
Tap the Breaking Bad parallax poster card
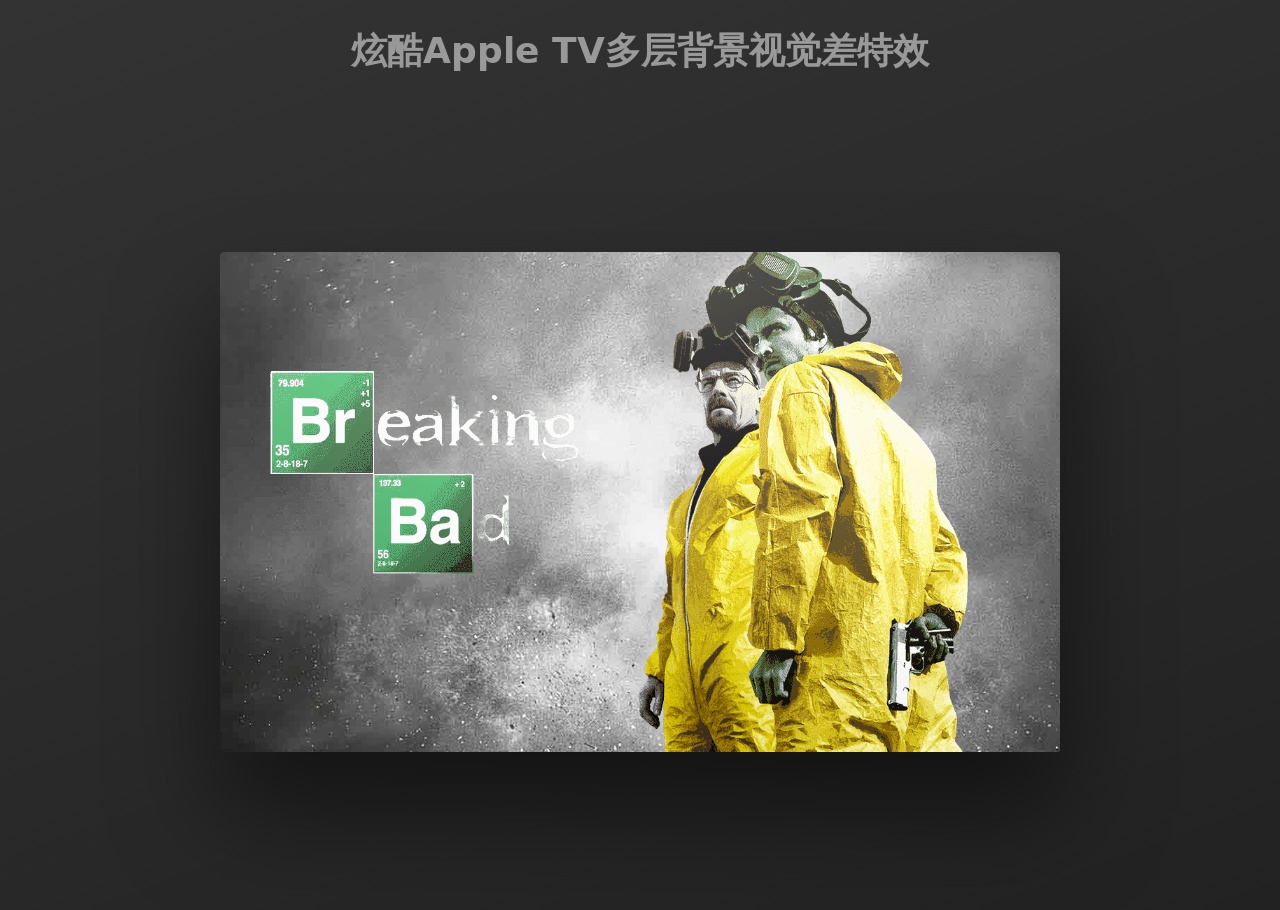coord(640,501)
